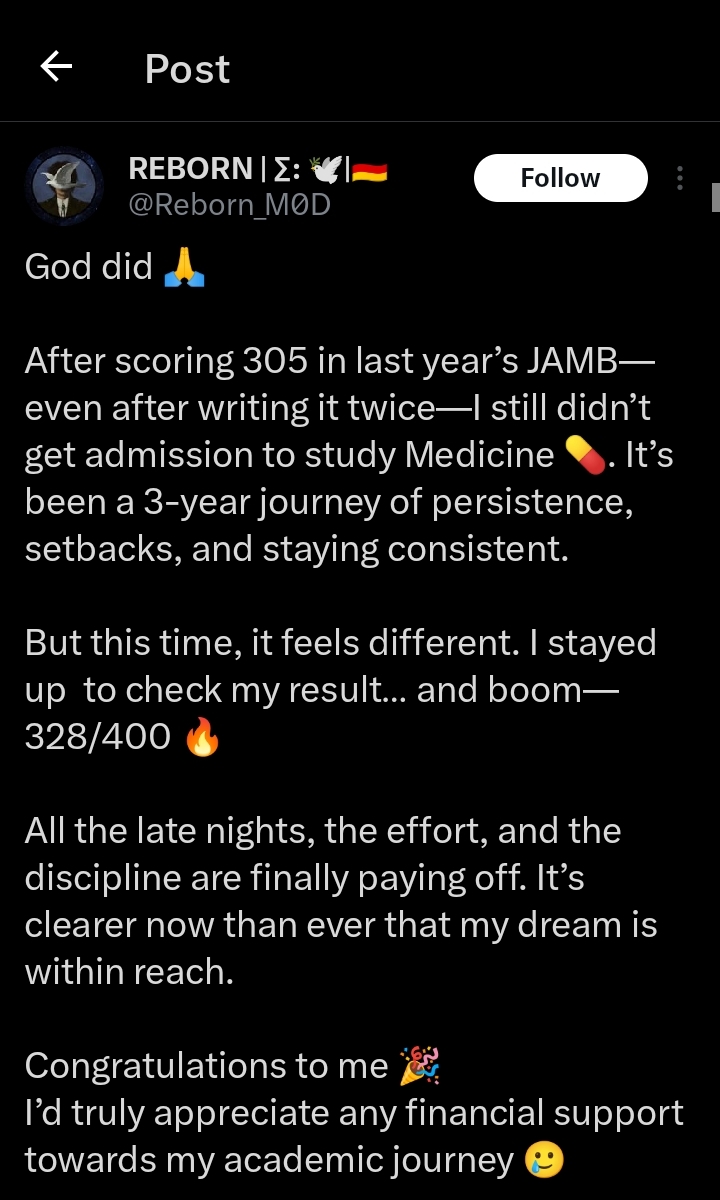Open the @Reborn_M0D profile handle

[229, 205]
